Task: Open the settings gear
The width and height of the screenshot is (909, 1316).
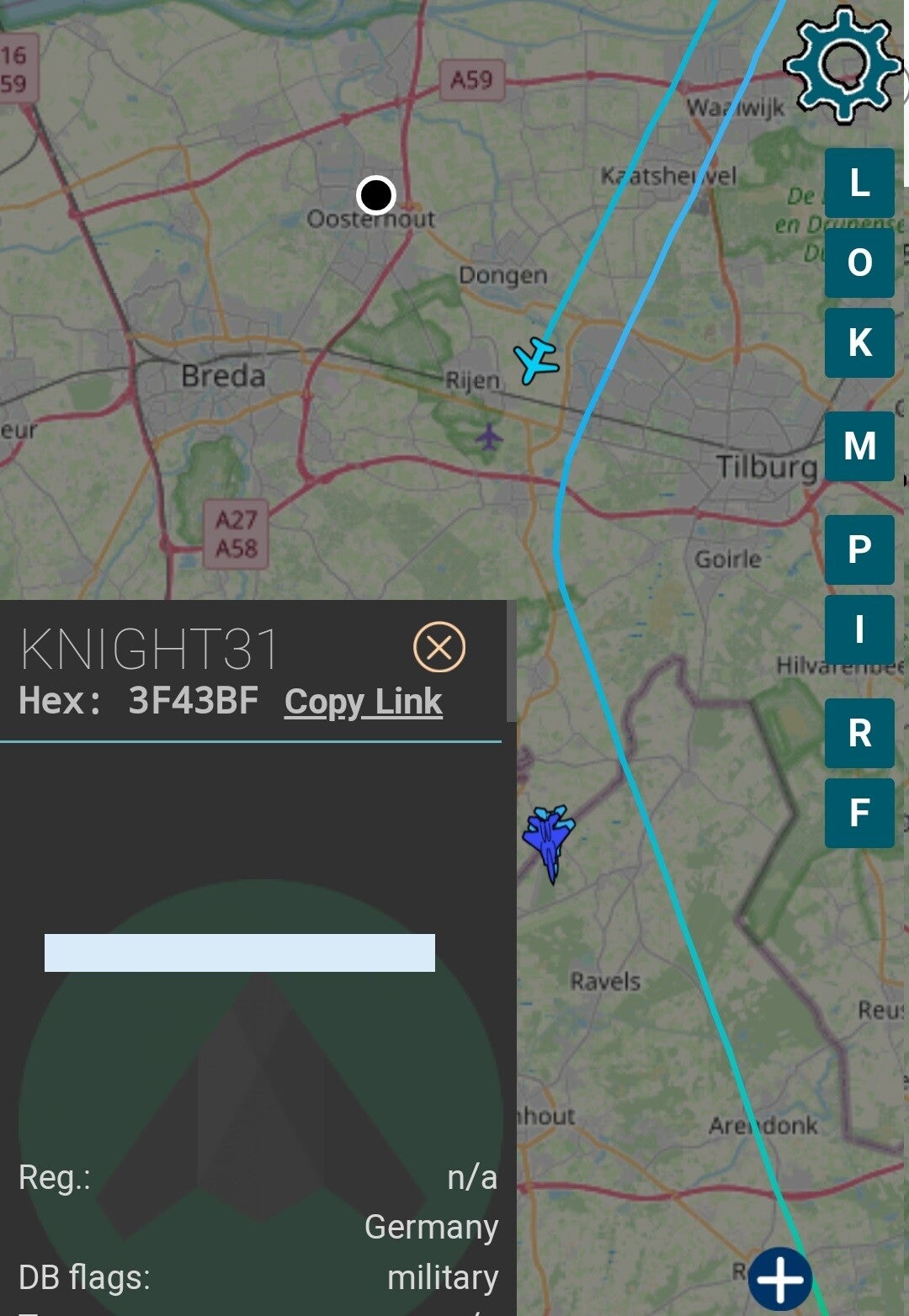Action: coord(843,64)
